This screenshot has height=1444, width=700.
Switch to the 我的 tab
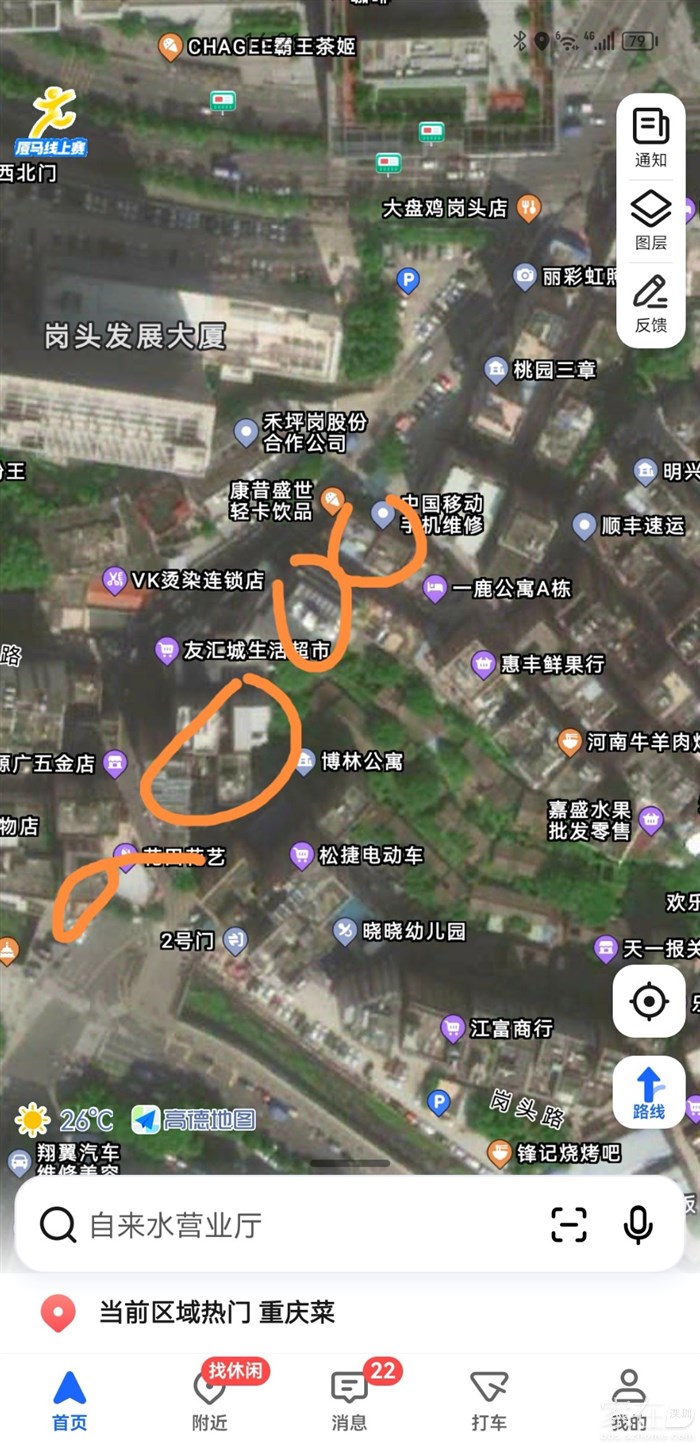[629, 1398]
